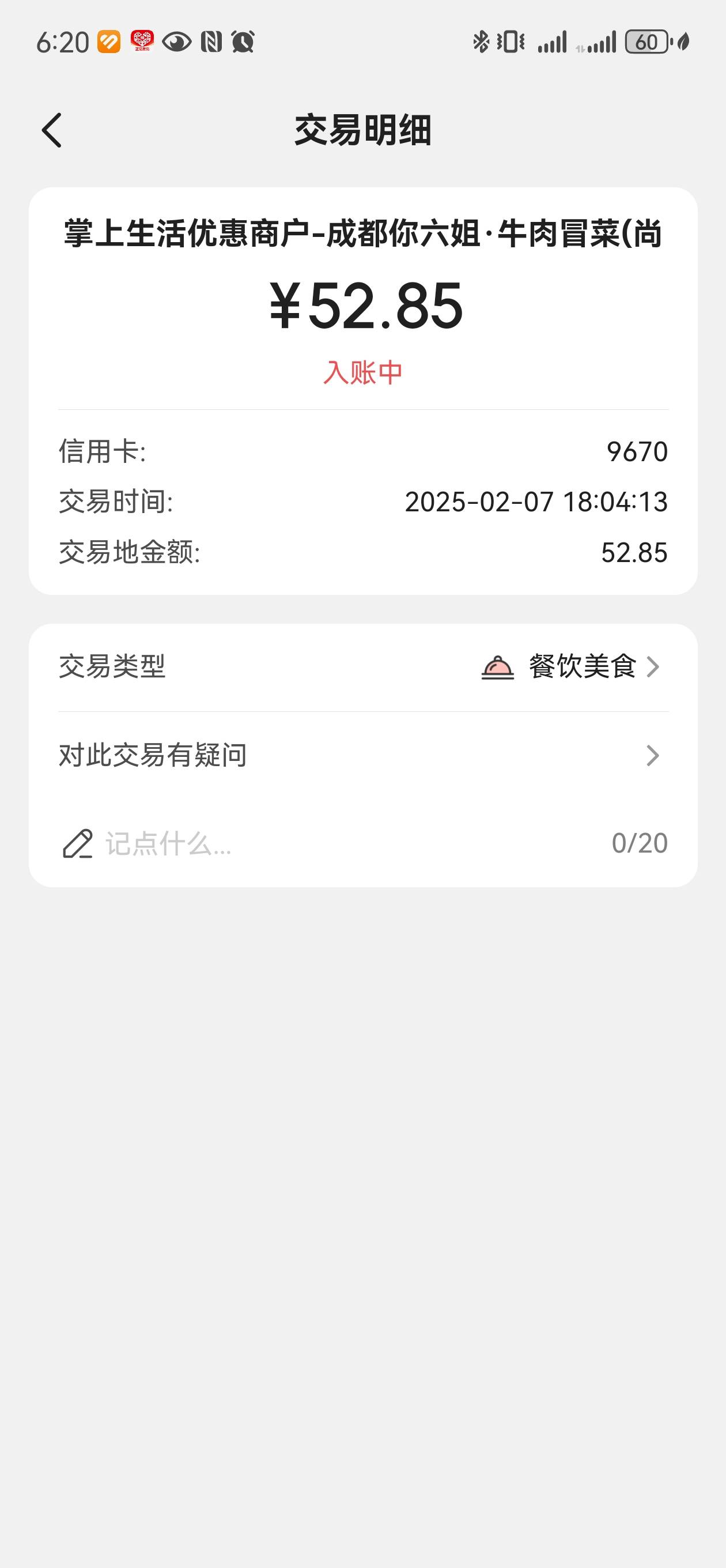Open 对此交易有疑问

pos(364,755)
